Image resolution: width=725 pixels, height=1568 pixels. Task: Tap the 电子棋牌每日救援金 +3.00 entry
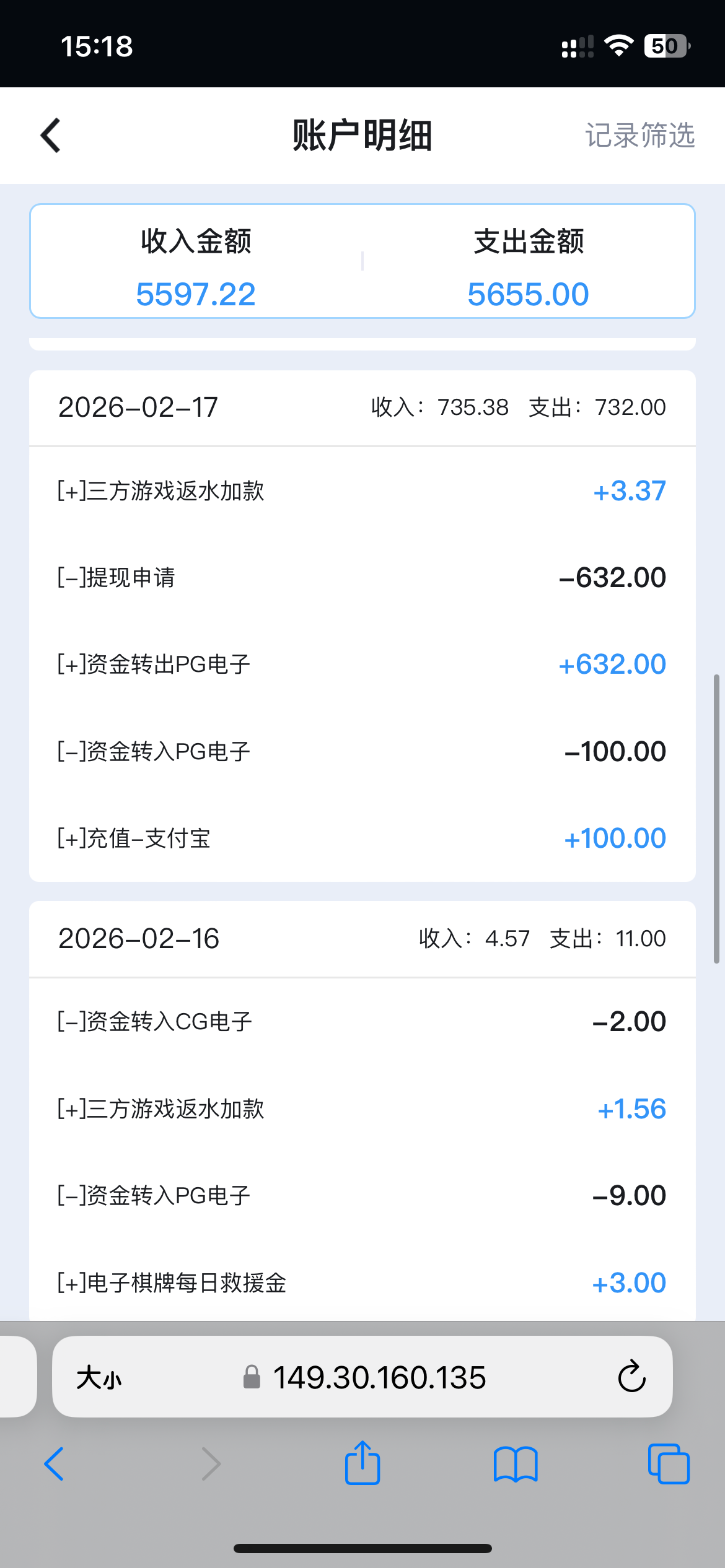(x=362, y=1281)
